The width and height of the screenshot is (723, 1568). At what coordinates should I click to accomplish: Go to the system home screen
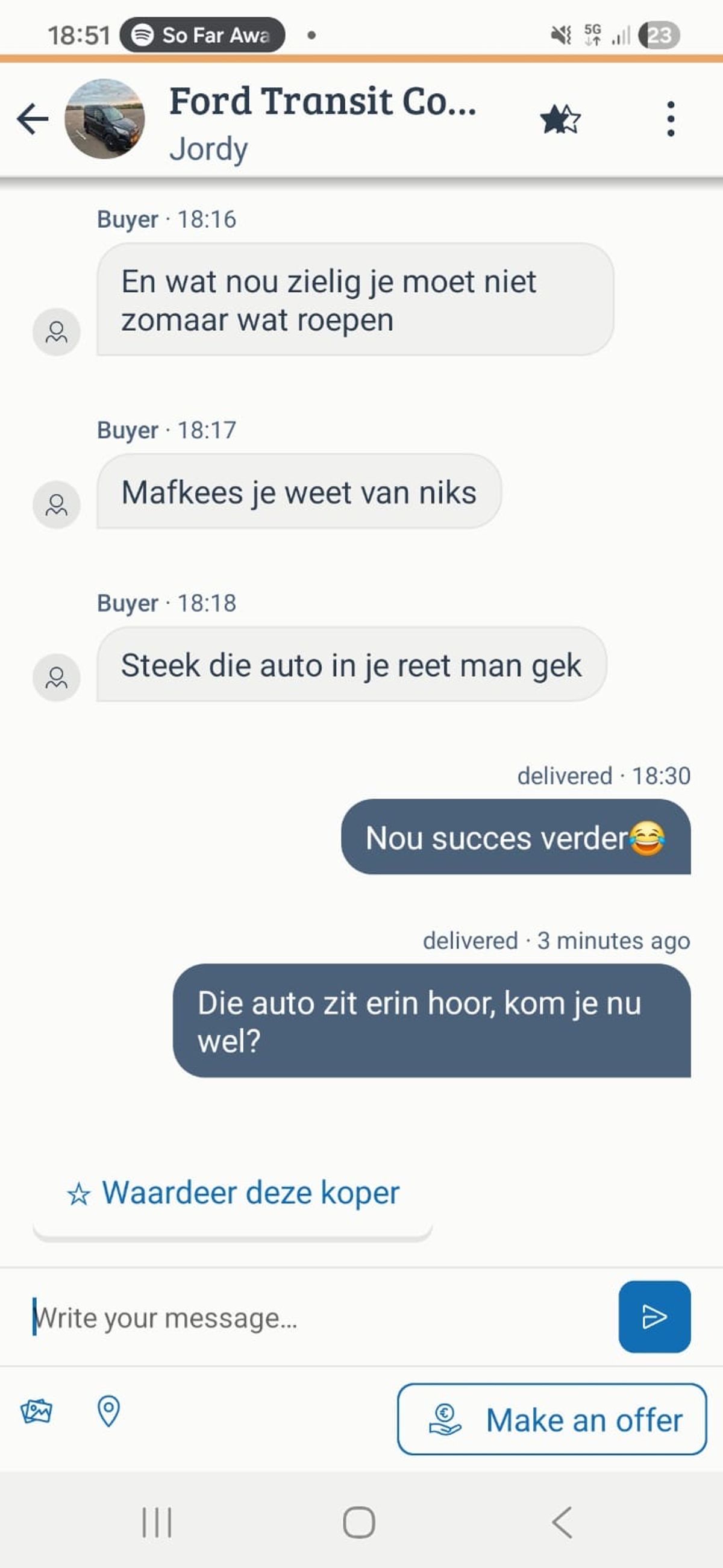click(359, 1522)
